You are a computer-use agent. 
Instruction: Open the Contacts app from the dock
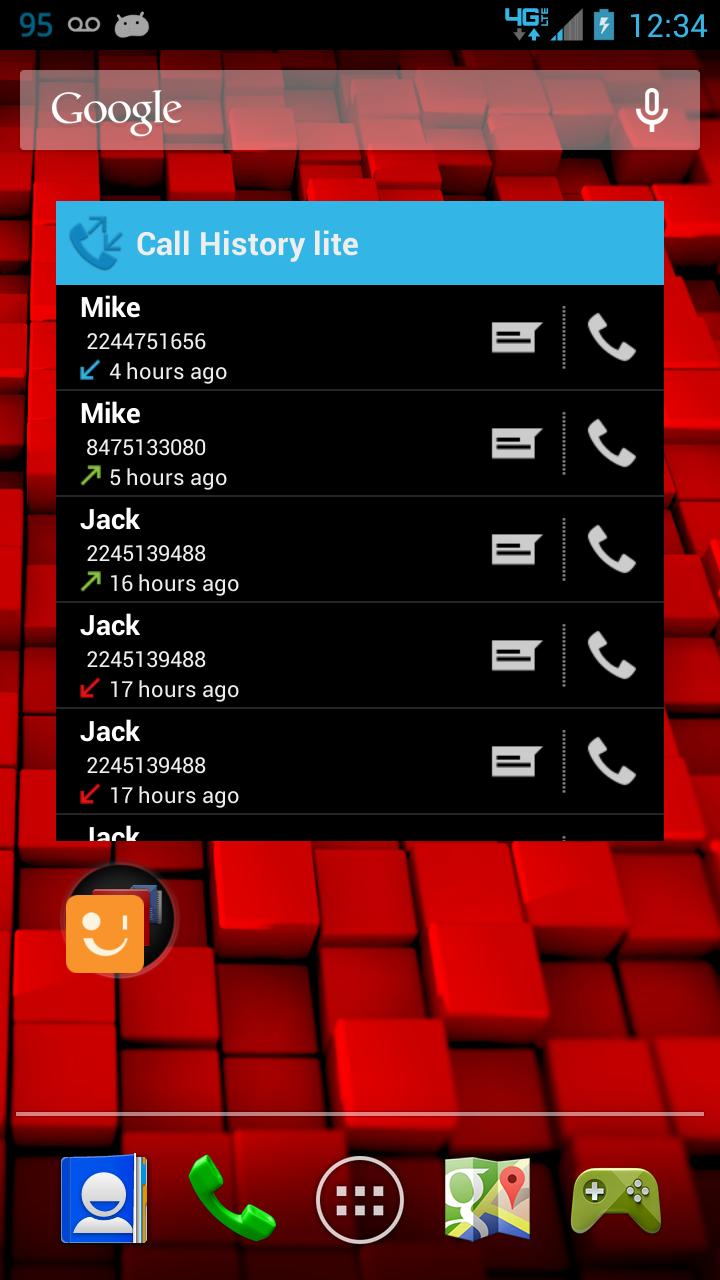[x=103, y=1200]
